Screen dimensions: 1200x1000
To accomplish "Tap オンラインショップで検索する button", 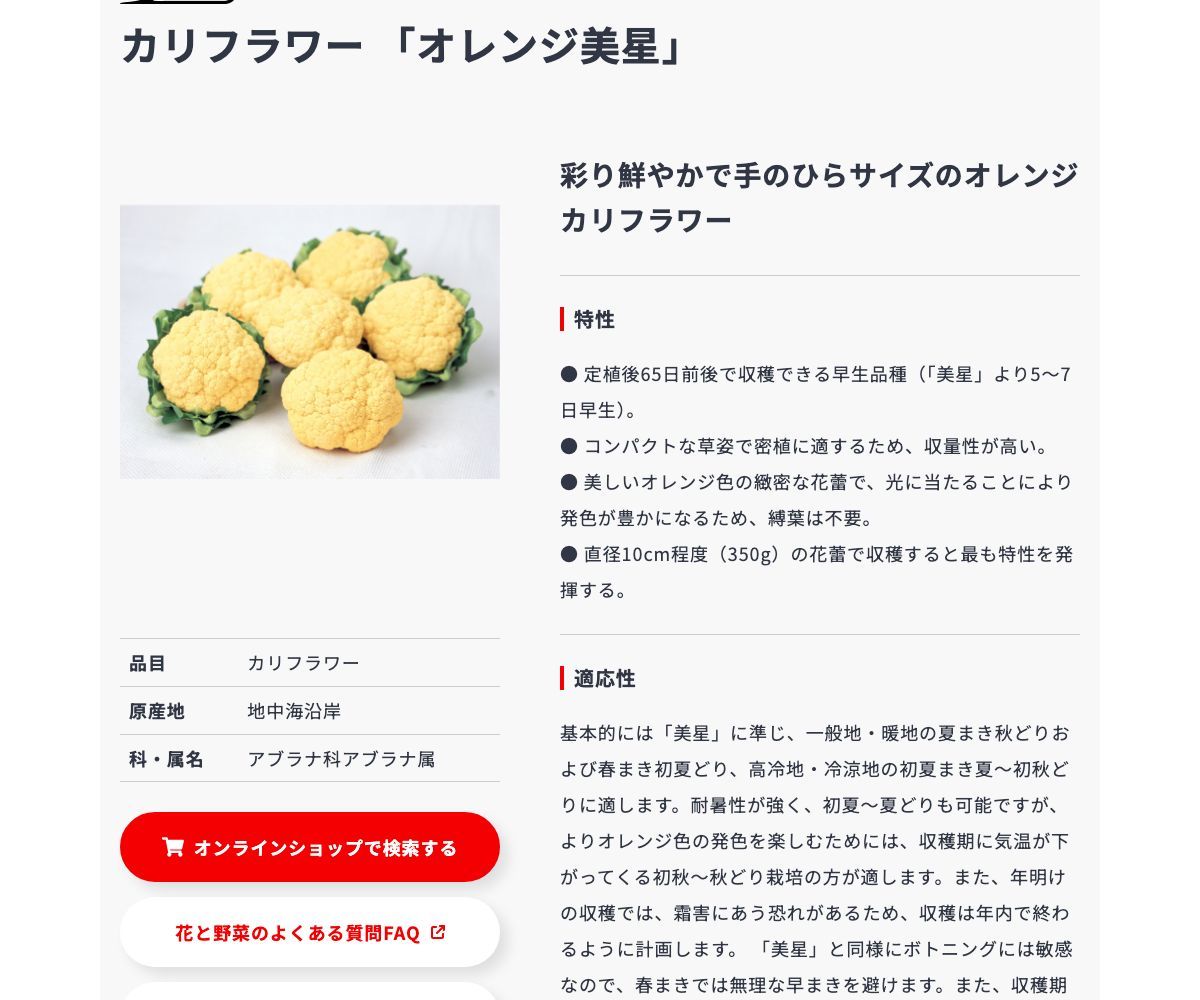I will click(310, 847).
